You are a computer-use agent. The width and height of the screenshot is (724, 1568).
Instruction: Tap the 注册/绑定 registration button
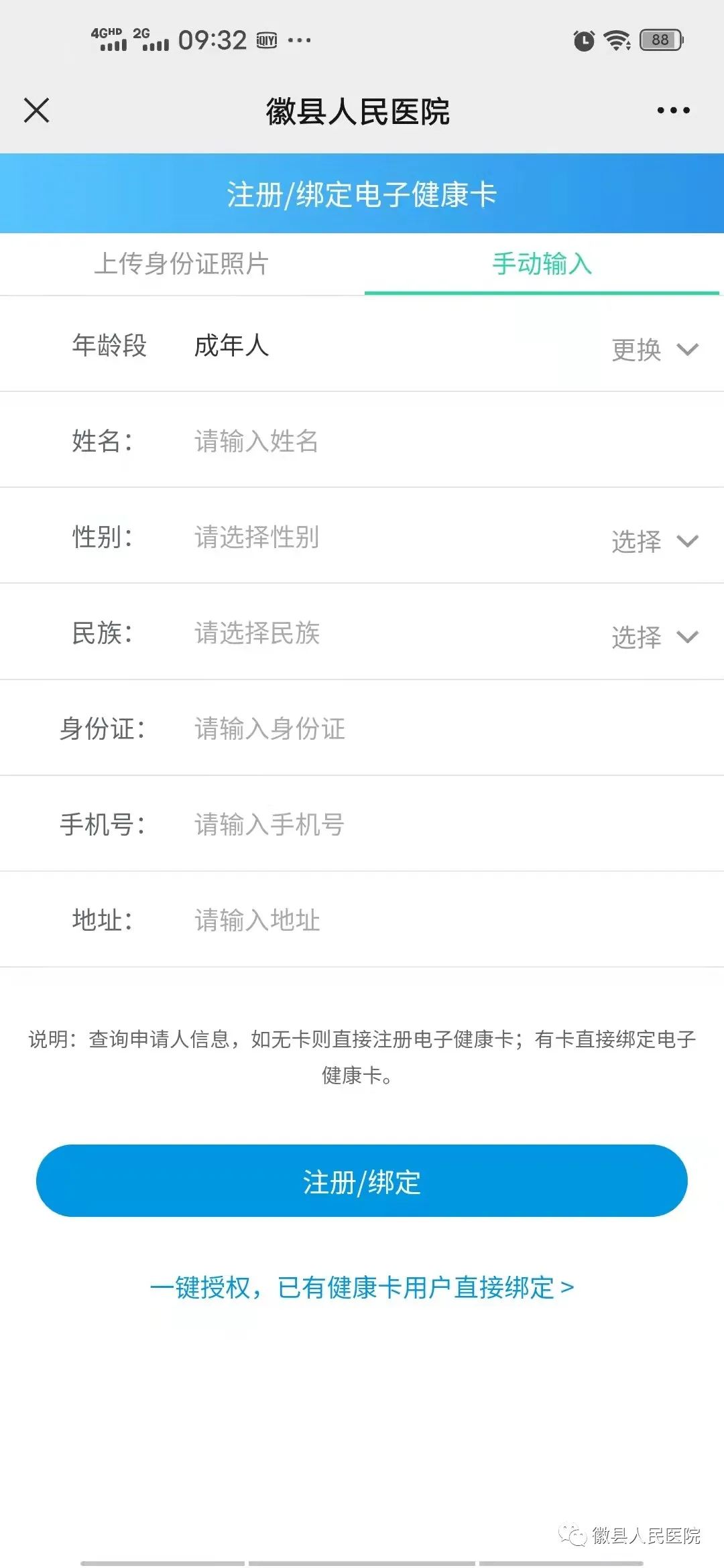pyautogui.click(x=362, y=1181)
